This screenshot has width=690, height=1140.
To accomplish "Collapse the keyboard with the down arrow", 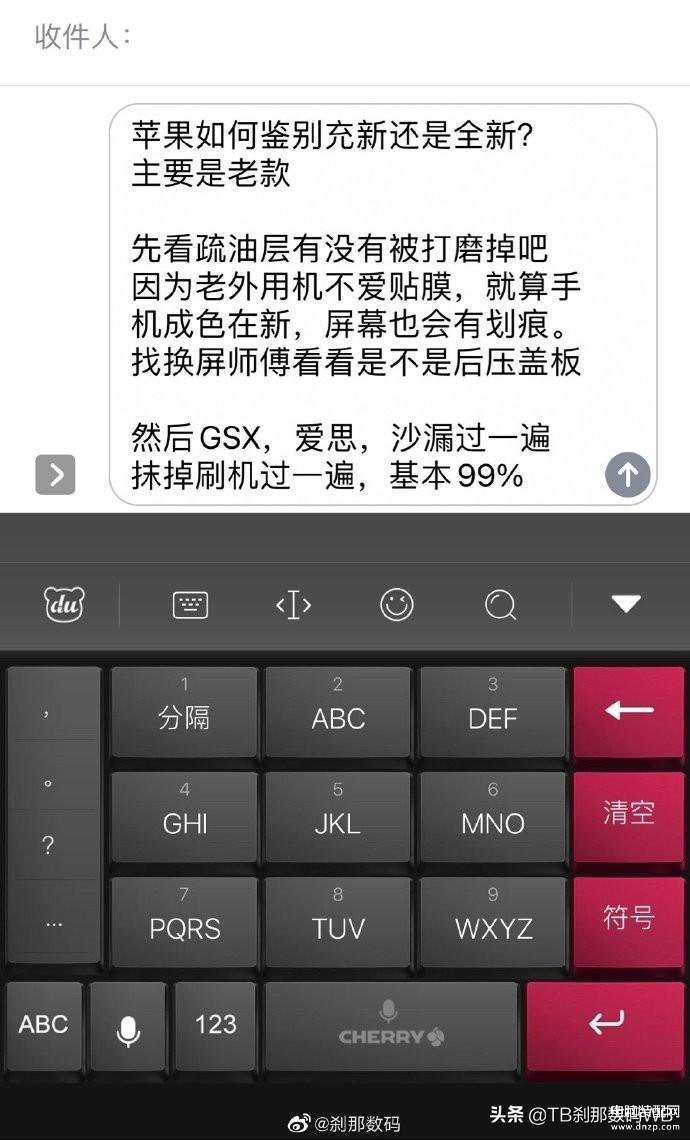I will (626, 604).
